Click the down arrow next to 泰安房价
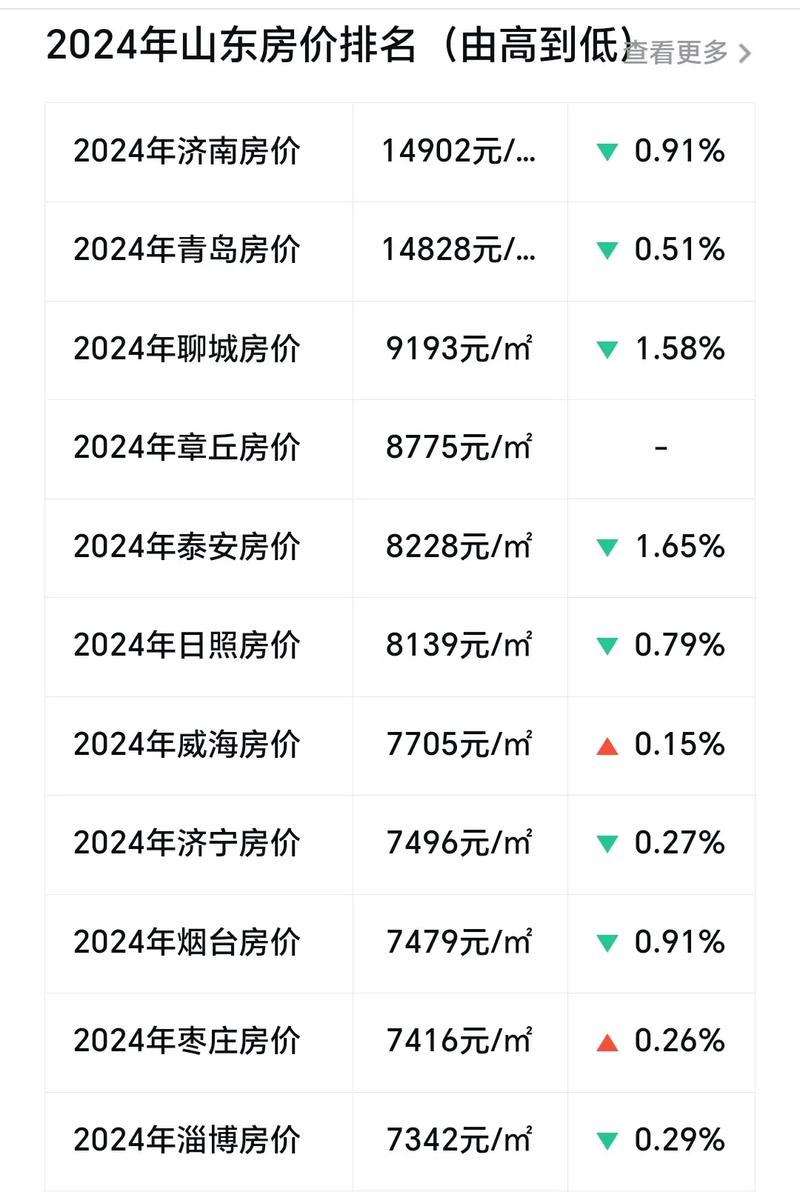This screenshot has height=1192, width=800. [x=608, y=548]
